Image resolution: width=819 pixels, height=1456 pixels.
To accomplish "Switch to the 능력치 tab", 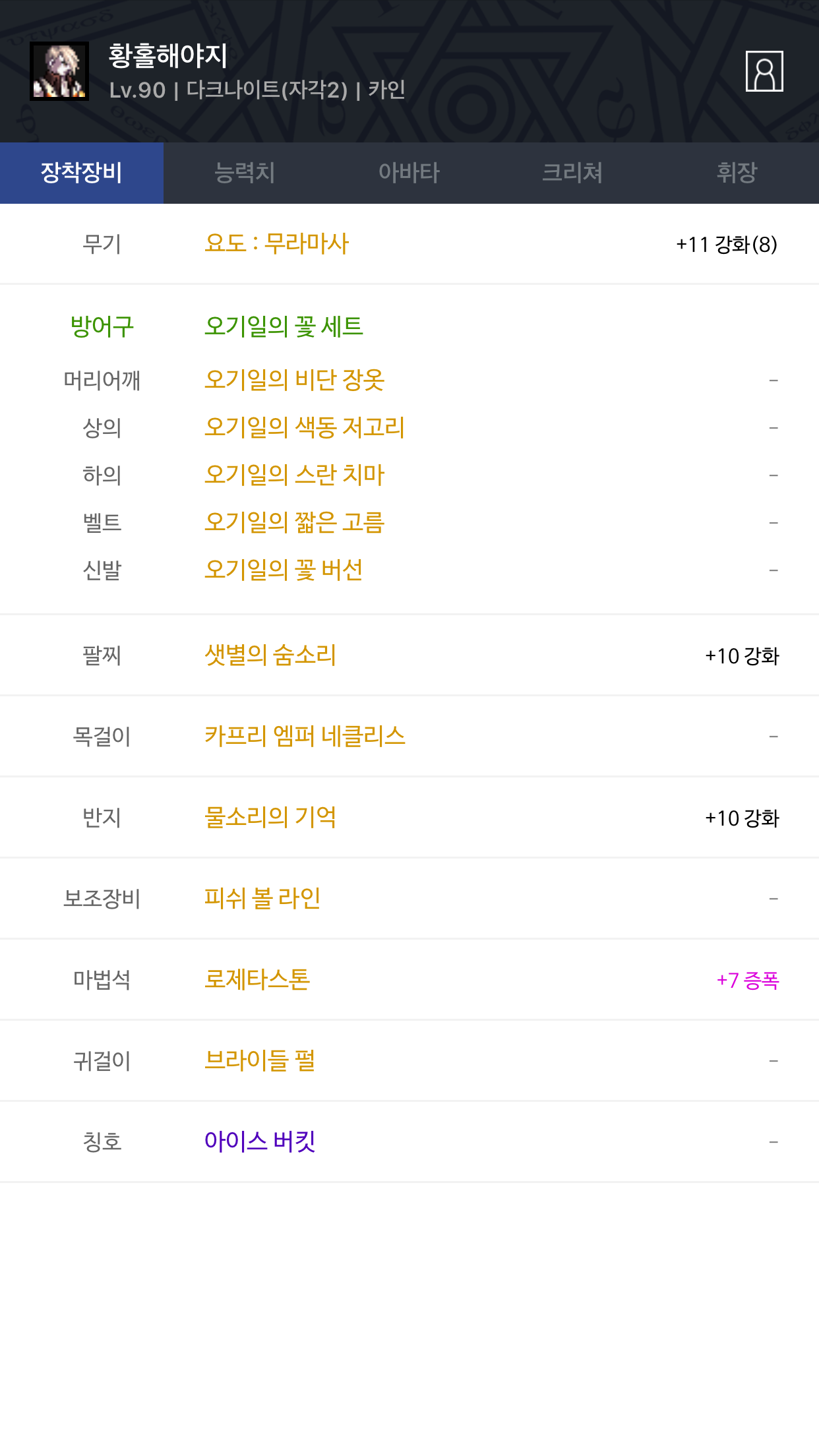I will tap(245, 173).
